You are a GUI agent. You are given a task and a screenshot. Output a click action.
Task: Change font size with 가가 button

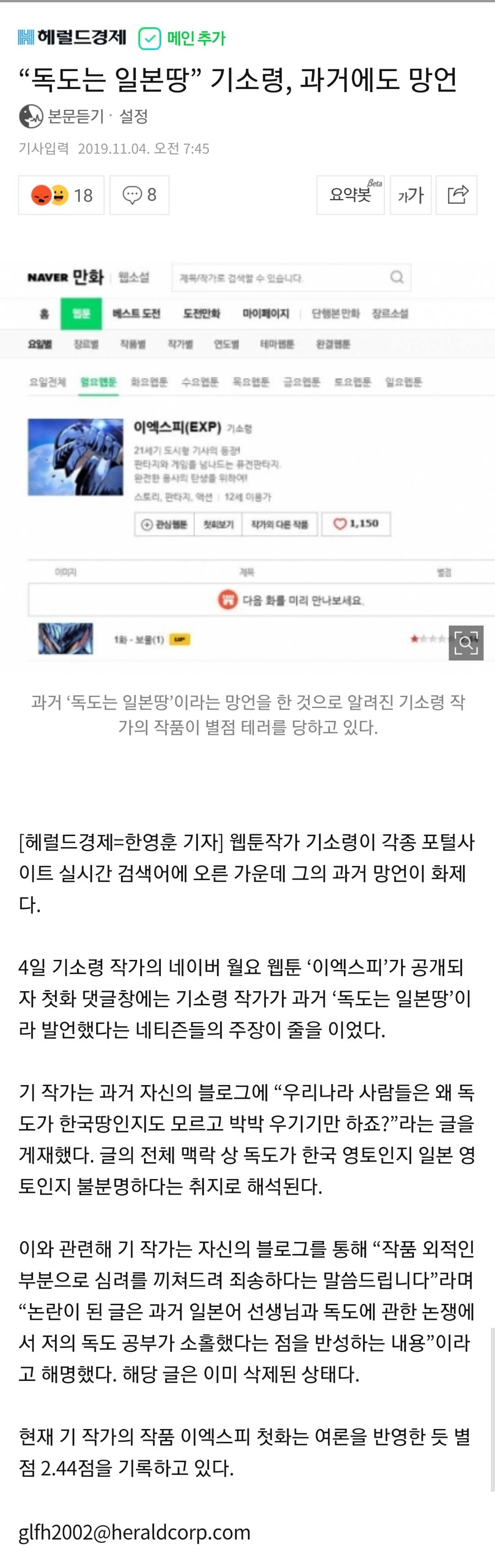click(x=411, y=195)
